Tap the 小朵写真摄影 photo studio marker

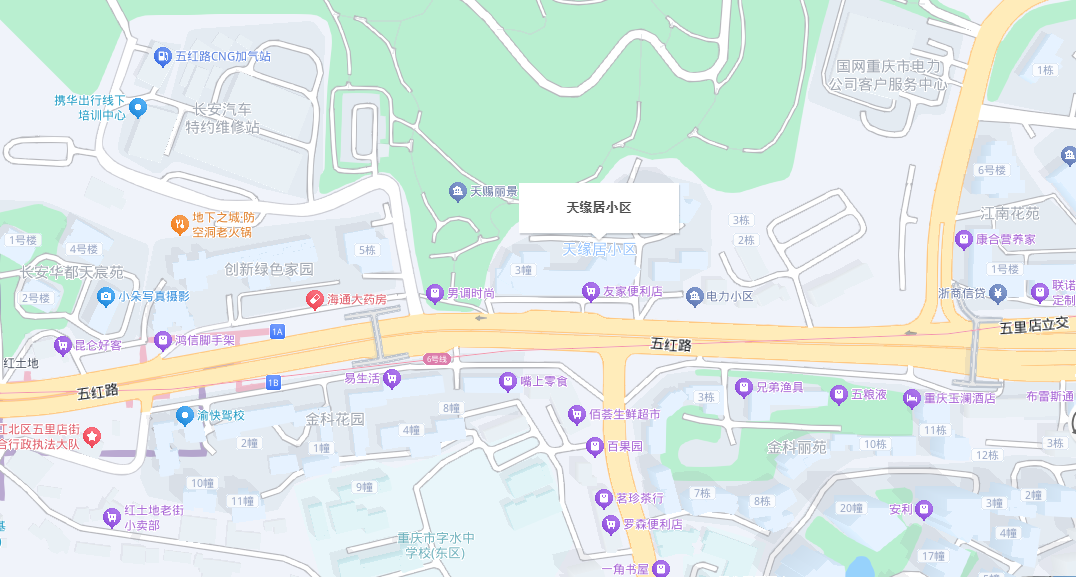pos(105,296)
